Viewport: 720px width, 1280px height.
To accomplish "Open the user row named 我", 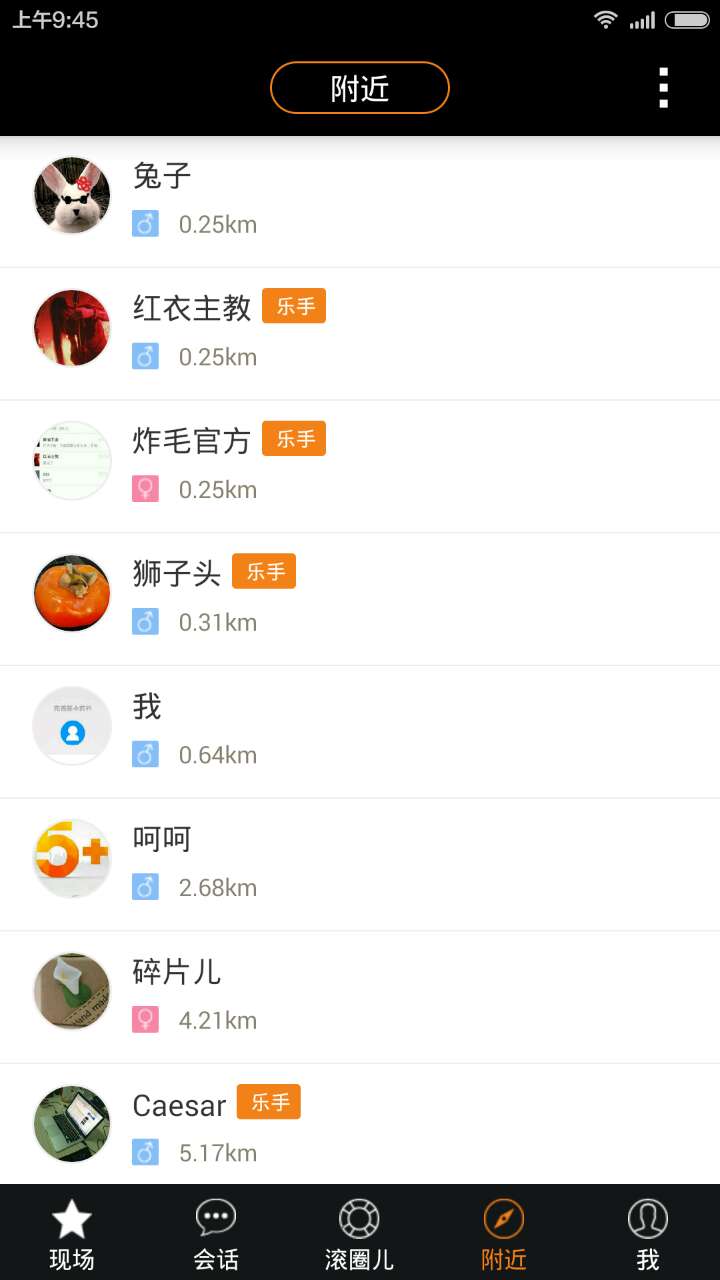I will click(x=360, y=732).
